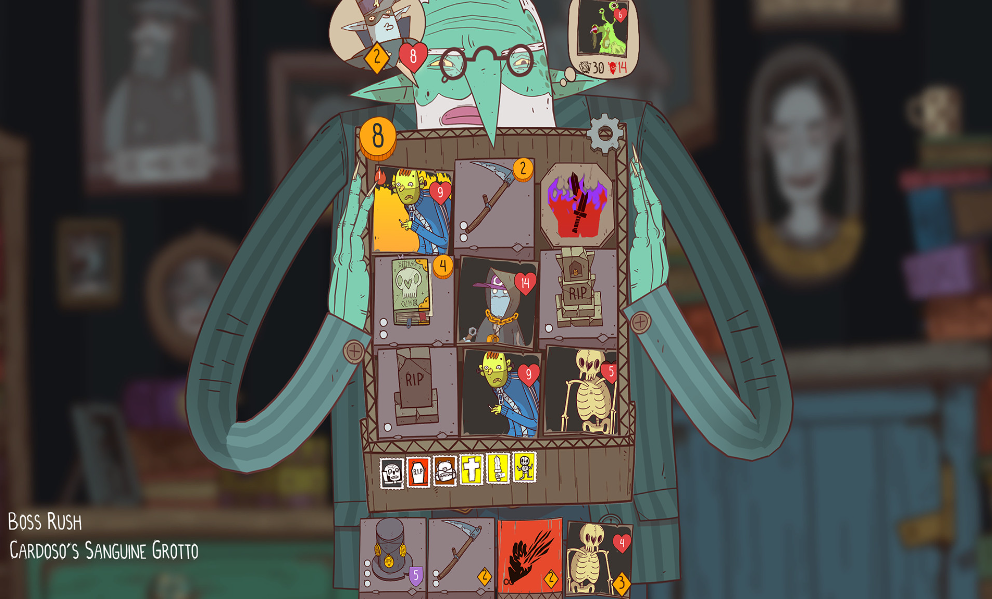Play the red claw slash card
The height and width of the screenshot is (599, 992).
tap(529, 556)
